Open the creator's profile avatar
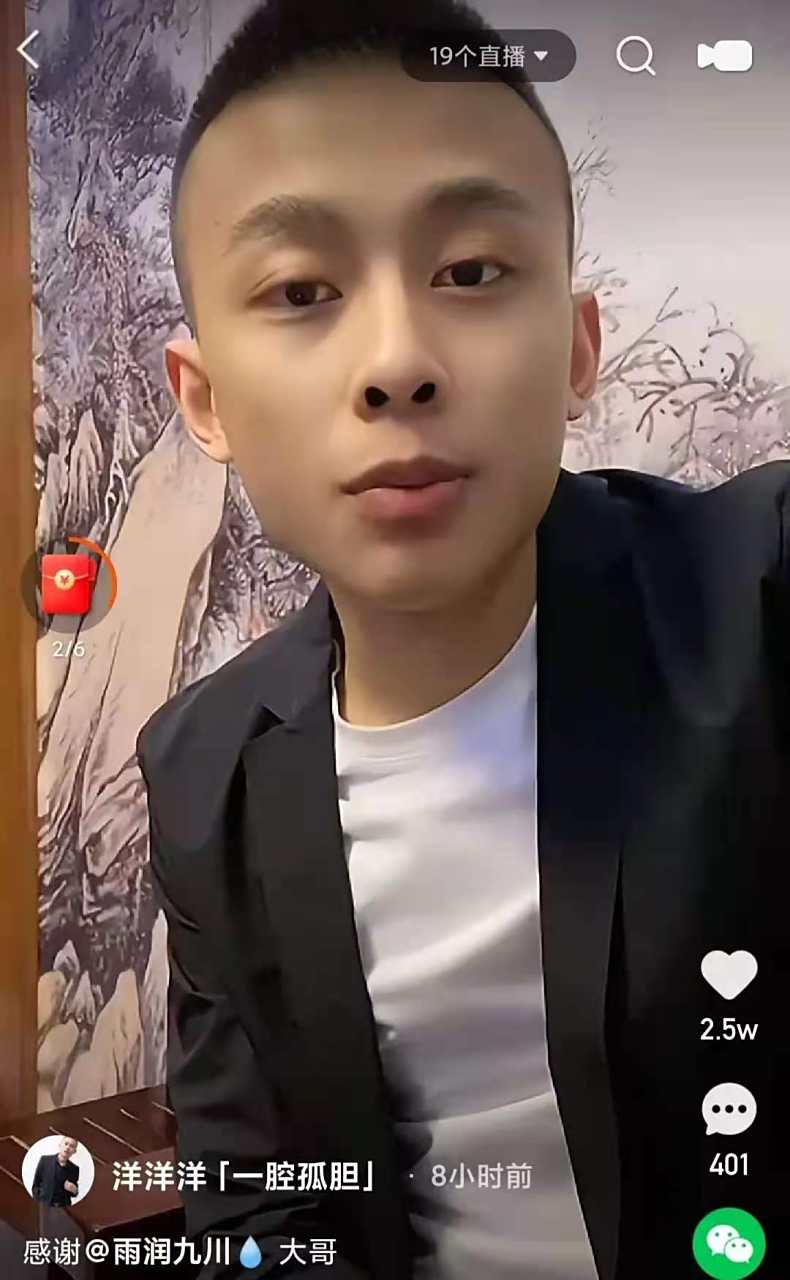Screen dimensions: 790x1280 58,1172
